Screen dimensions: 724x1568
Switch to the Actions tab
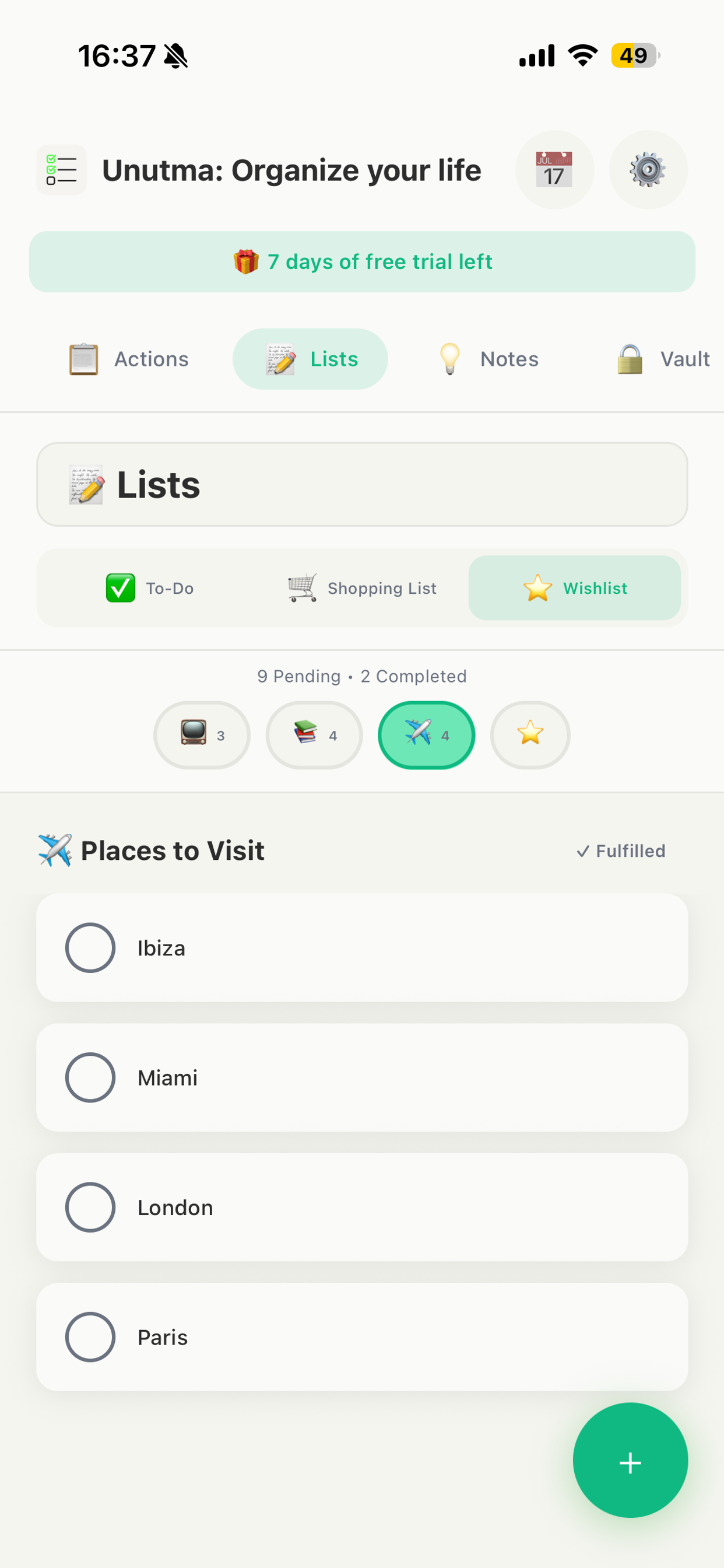point(128,359)
